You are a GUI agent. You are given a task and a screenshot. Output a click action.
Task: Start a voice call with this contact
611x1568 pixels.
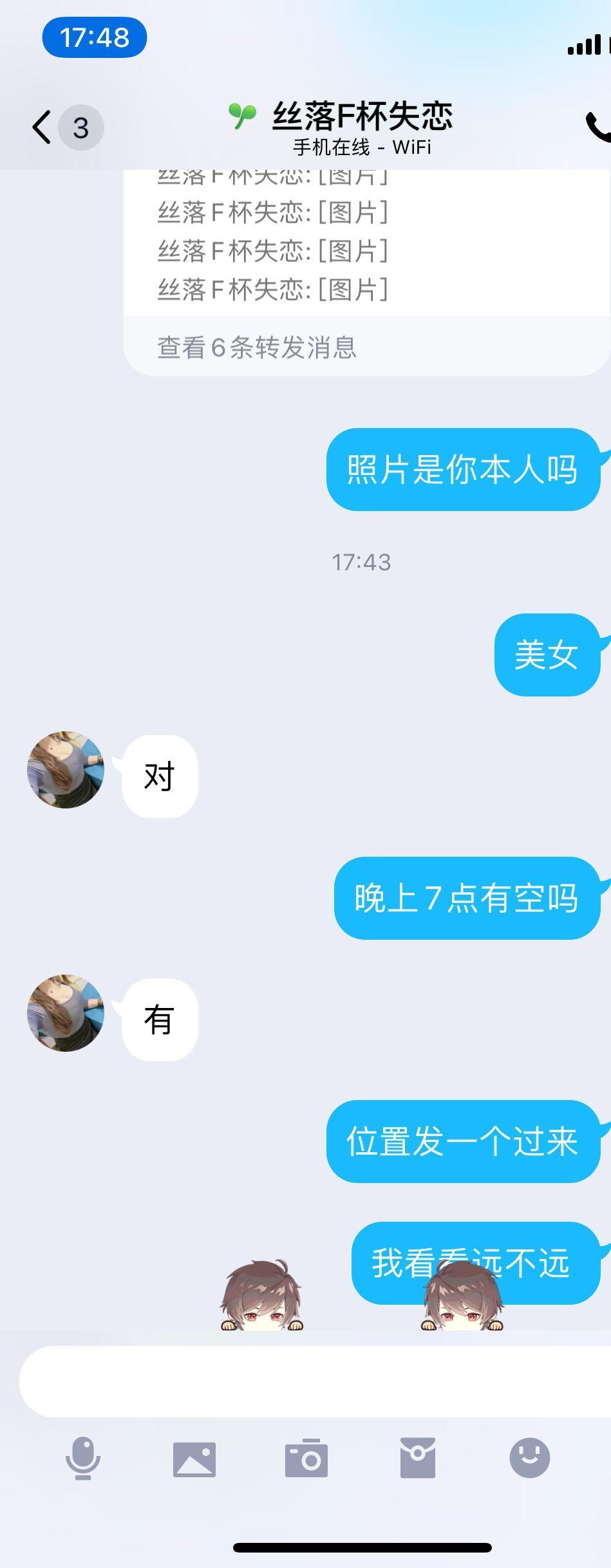(597, 127)
